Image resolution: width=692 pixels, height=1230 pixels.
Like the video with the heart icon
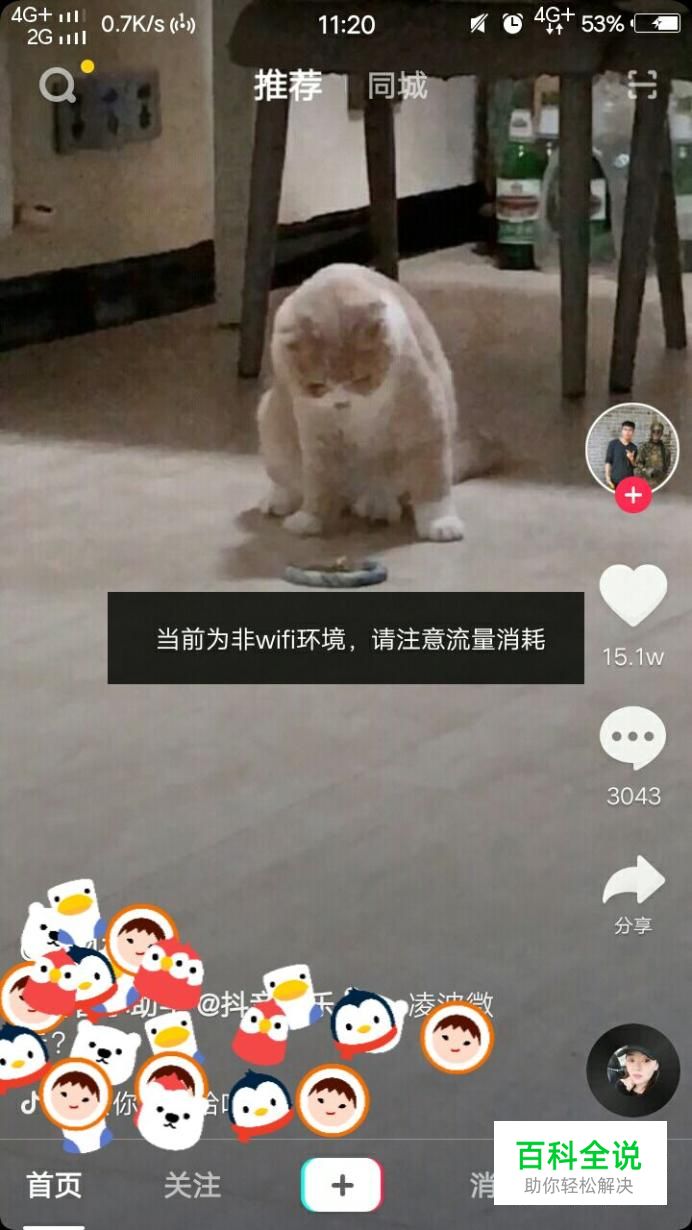click(633, 596)
